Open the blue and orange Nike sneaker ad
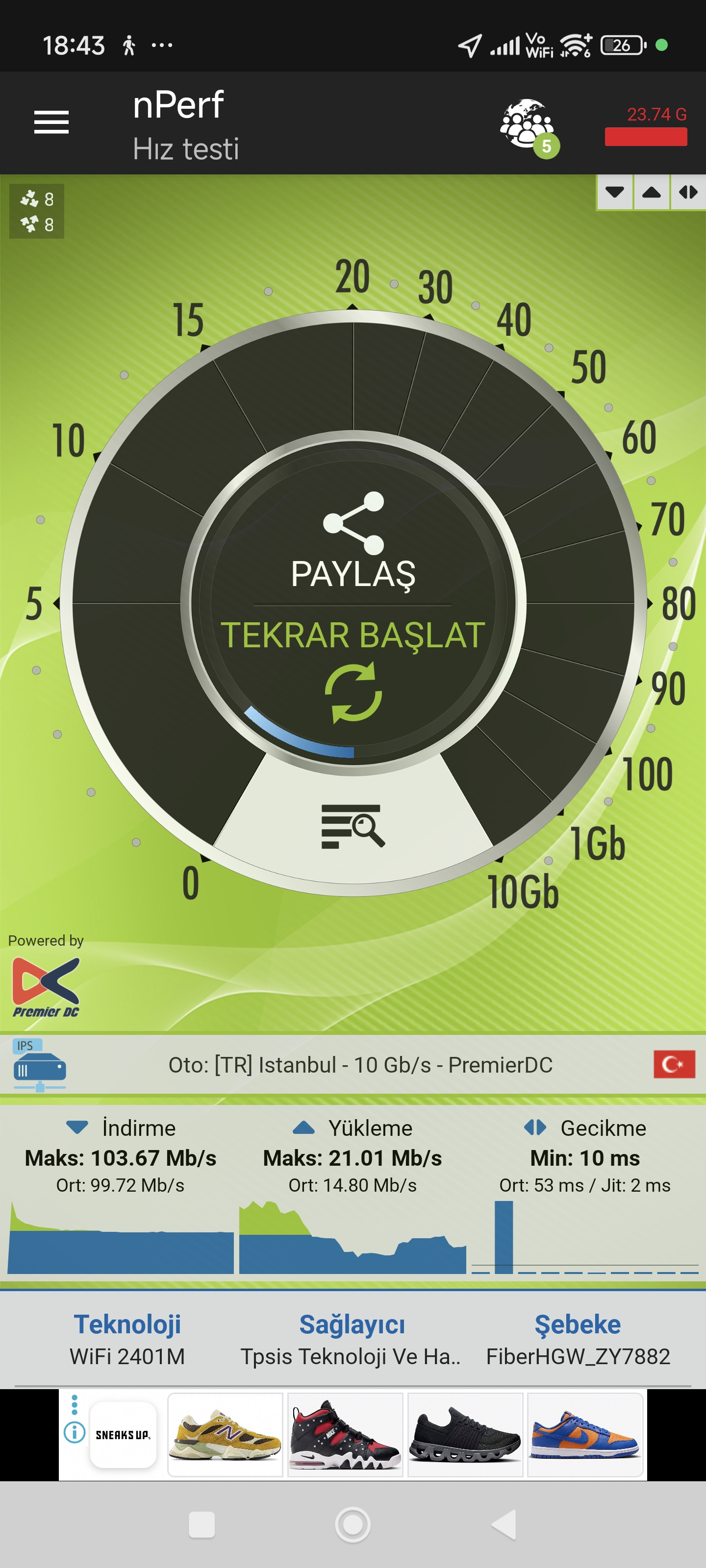 click(x=585, y=1435)
